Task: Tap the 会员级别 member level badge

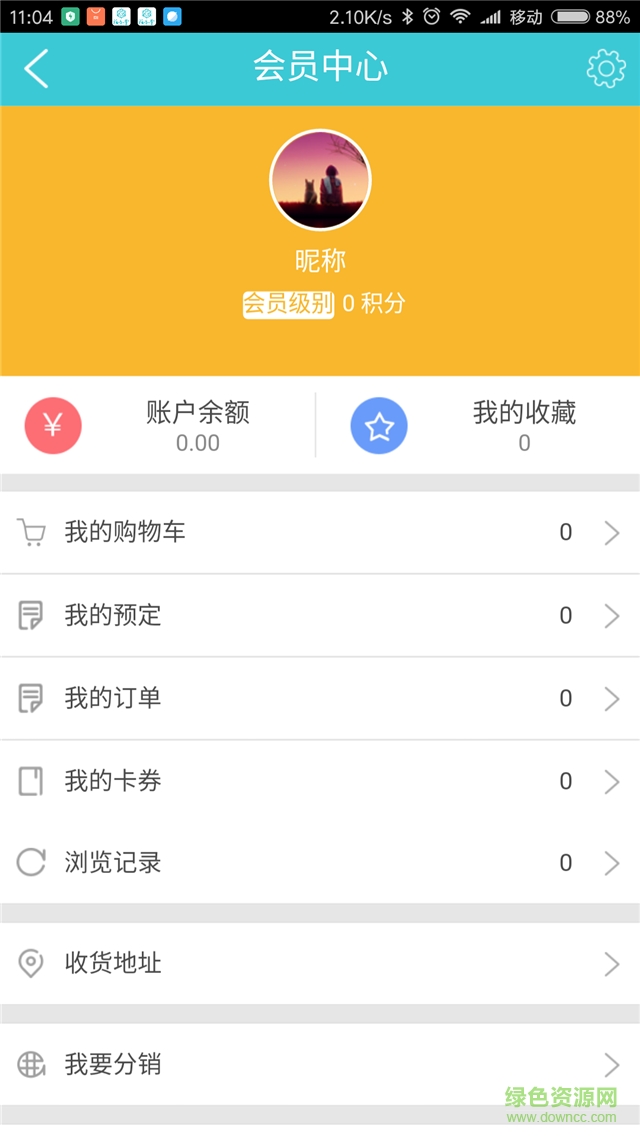Action: 288,304
